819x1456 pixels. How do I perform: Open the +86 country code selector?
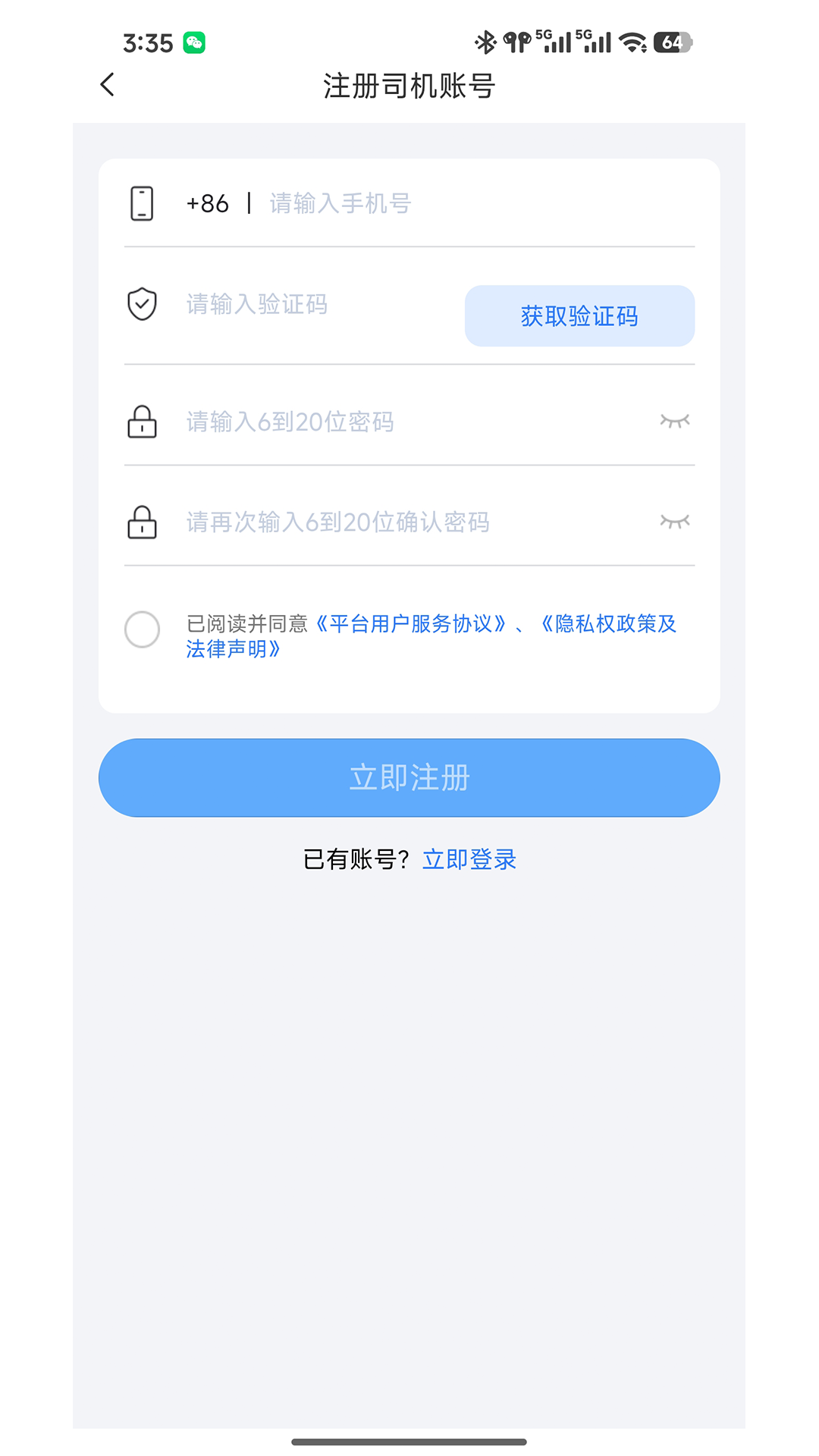pyautogui.click(x=207, y=203)
